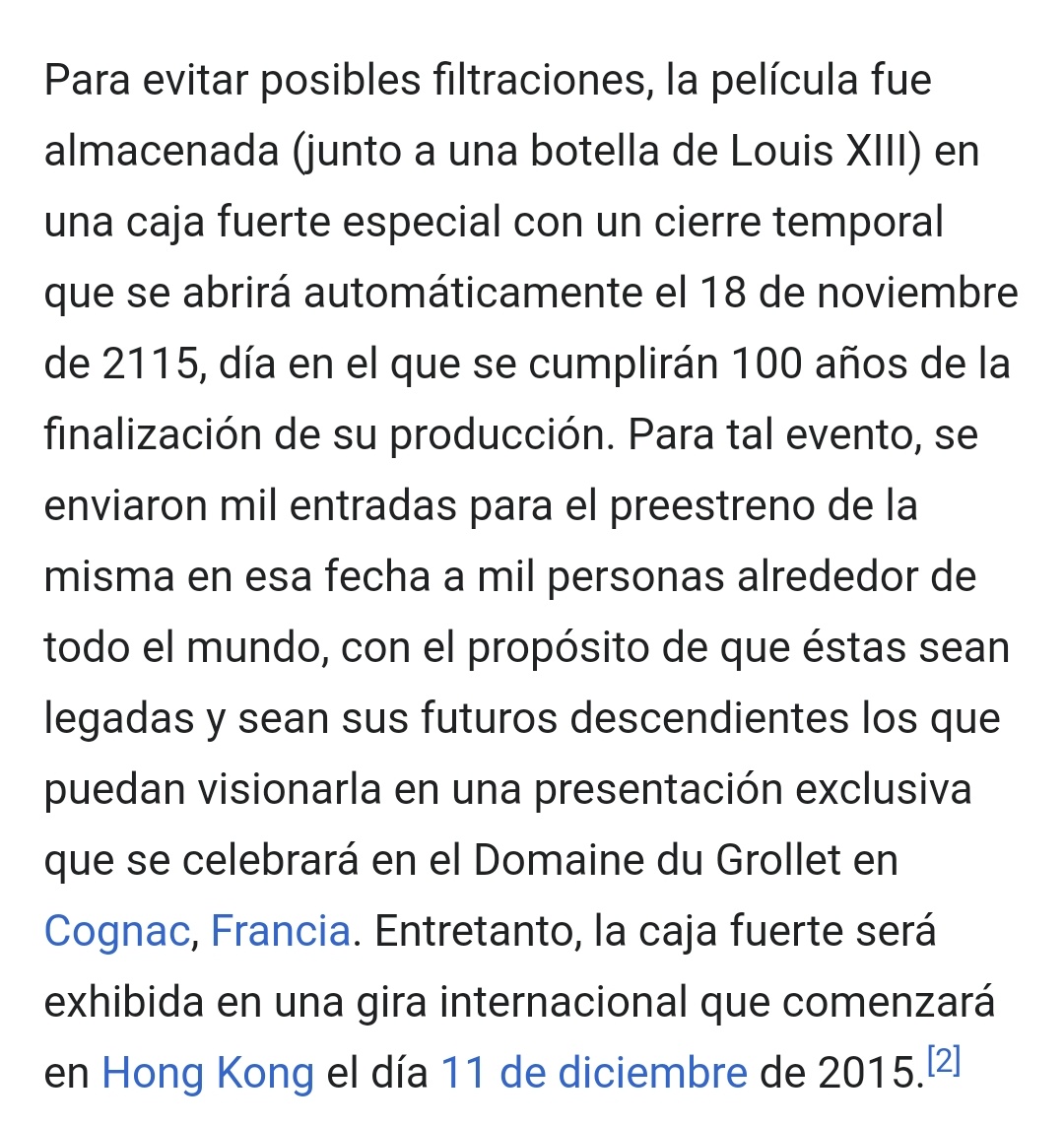View citation reference number 2

[x=943, y=1063]
